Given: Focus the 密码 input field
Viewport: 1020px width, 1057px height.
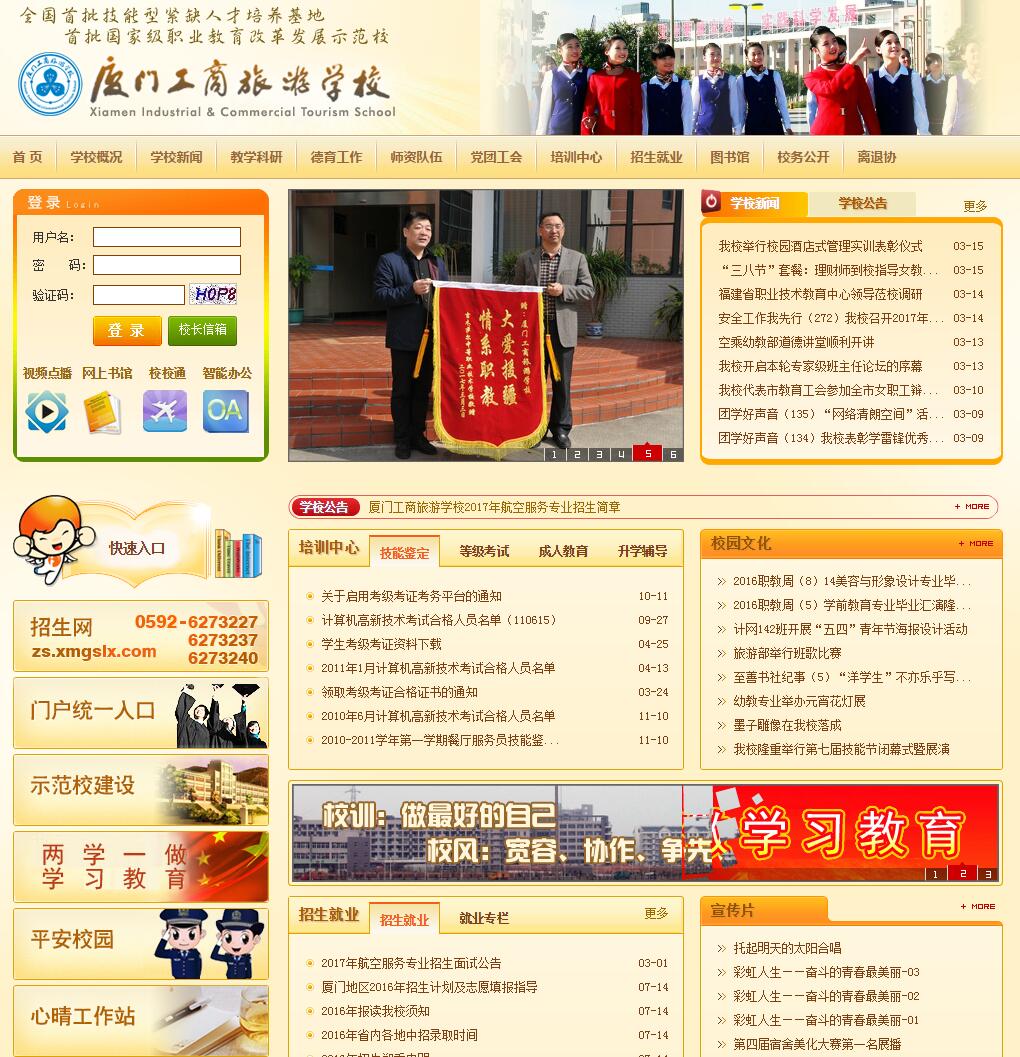Looking at the screenshot, I should (x=167, y=265).
